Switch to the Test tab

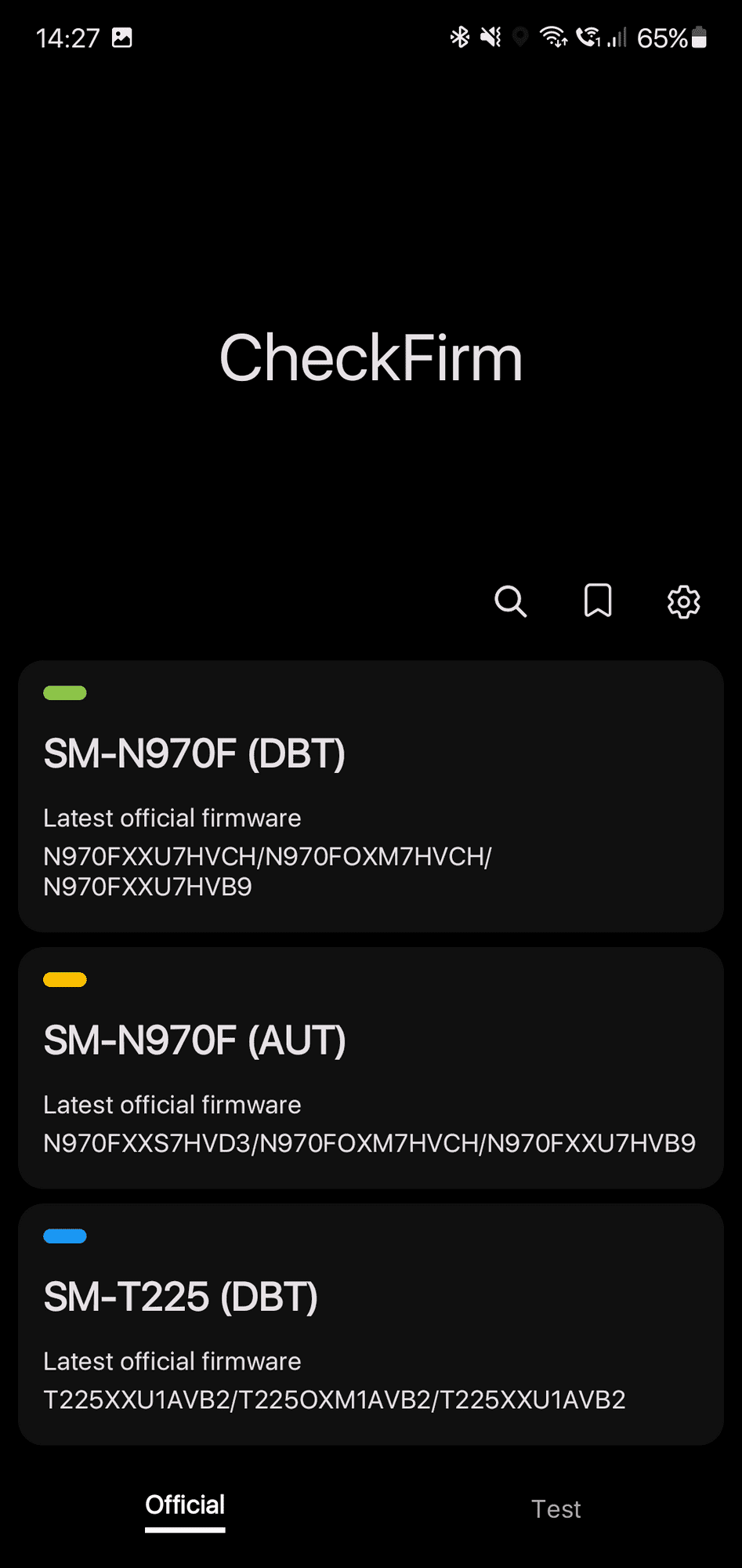tap(556, 1509)
